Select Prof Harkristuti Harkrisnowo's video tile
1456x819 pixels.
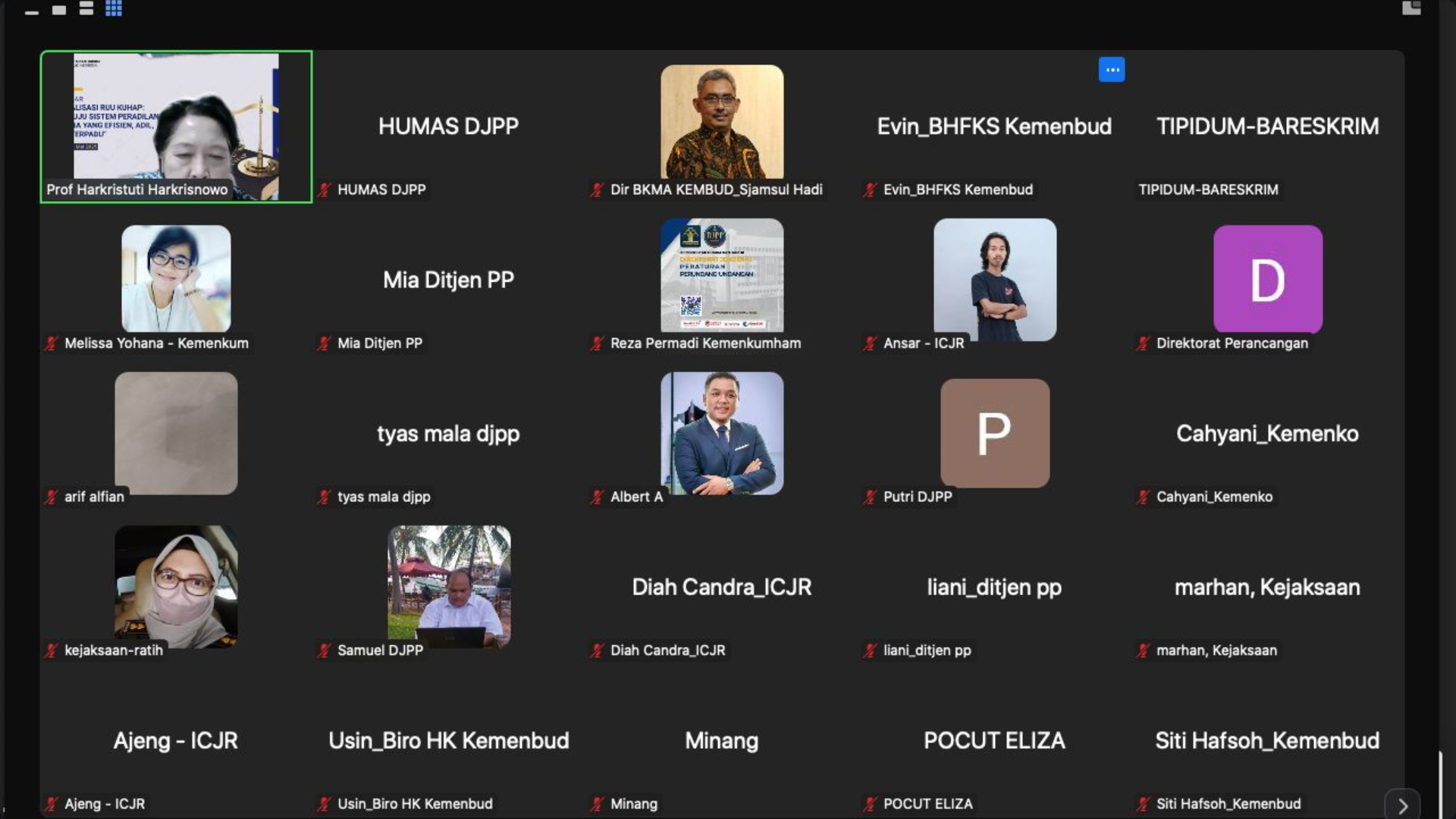176,127
